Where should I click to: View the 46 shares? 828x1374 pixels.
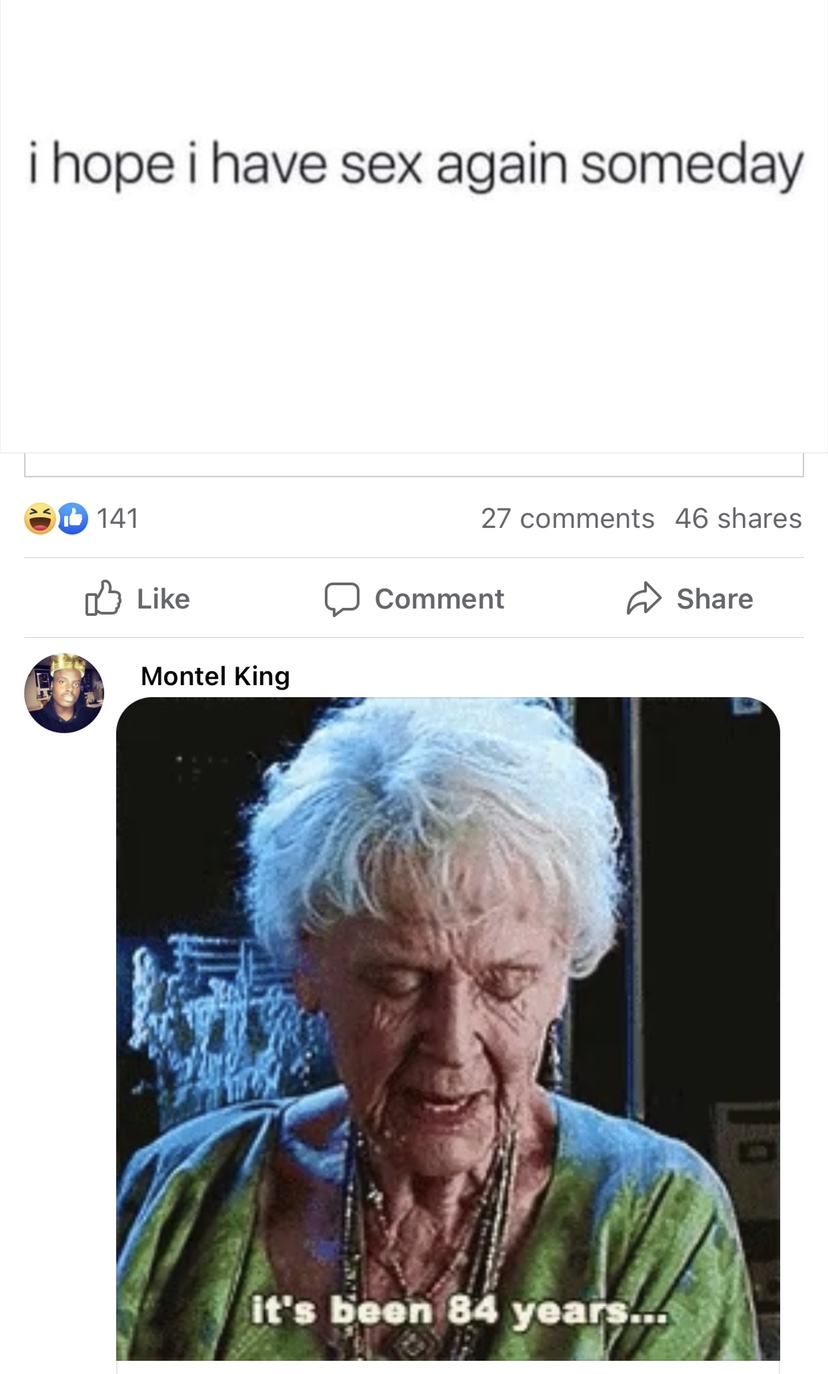(x=738, y=518)
